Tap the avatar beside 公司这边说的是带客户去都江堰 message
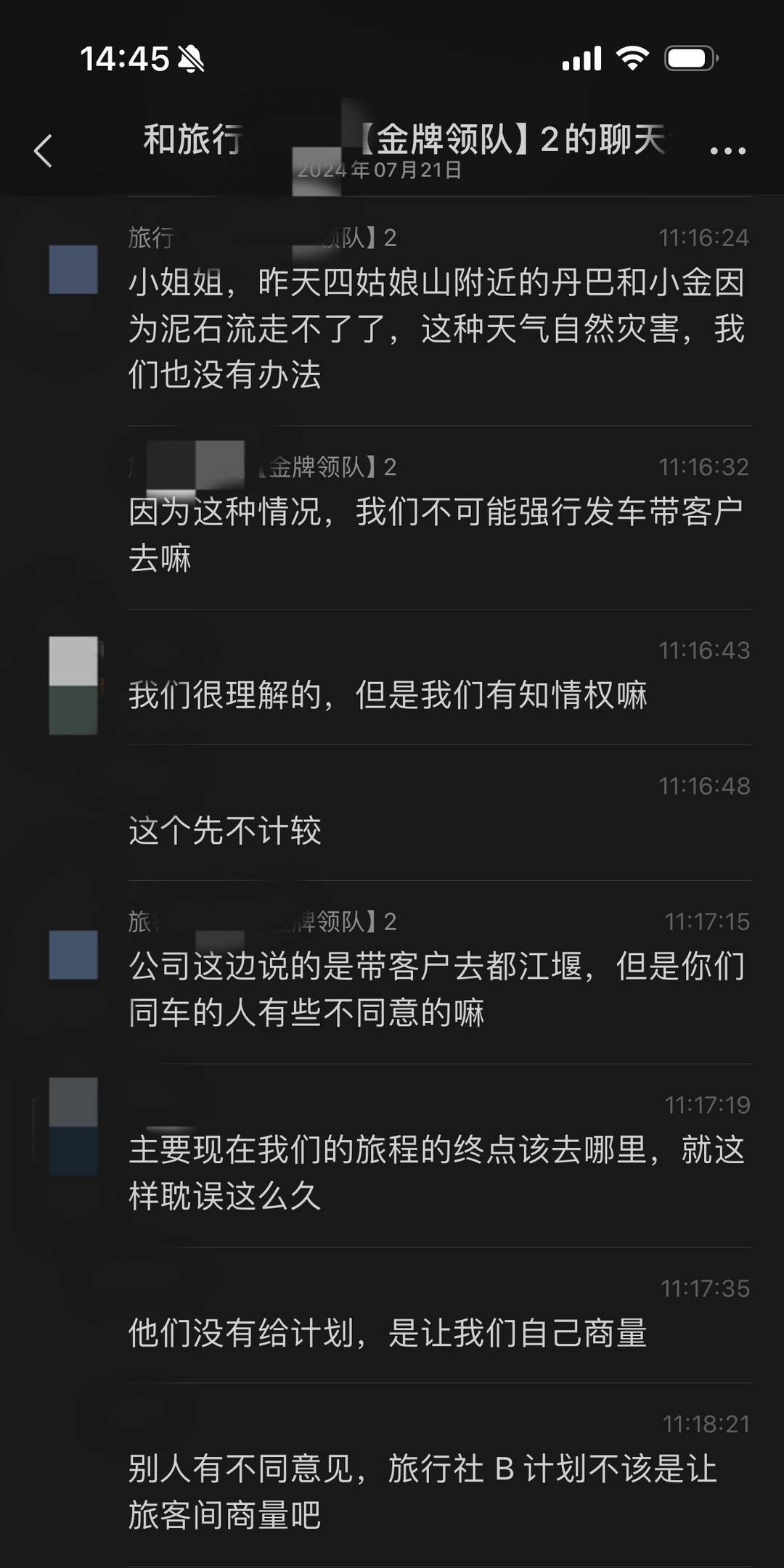784x1568 pixels. coord(73,955)
